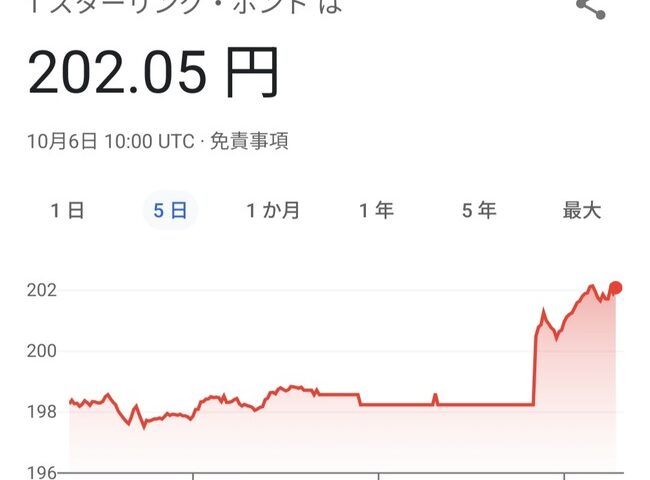Switch to the 1年 view

[377, 210]
